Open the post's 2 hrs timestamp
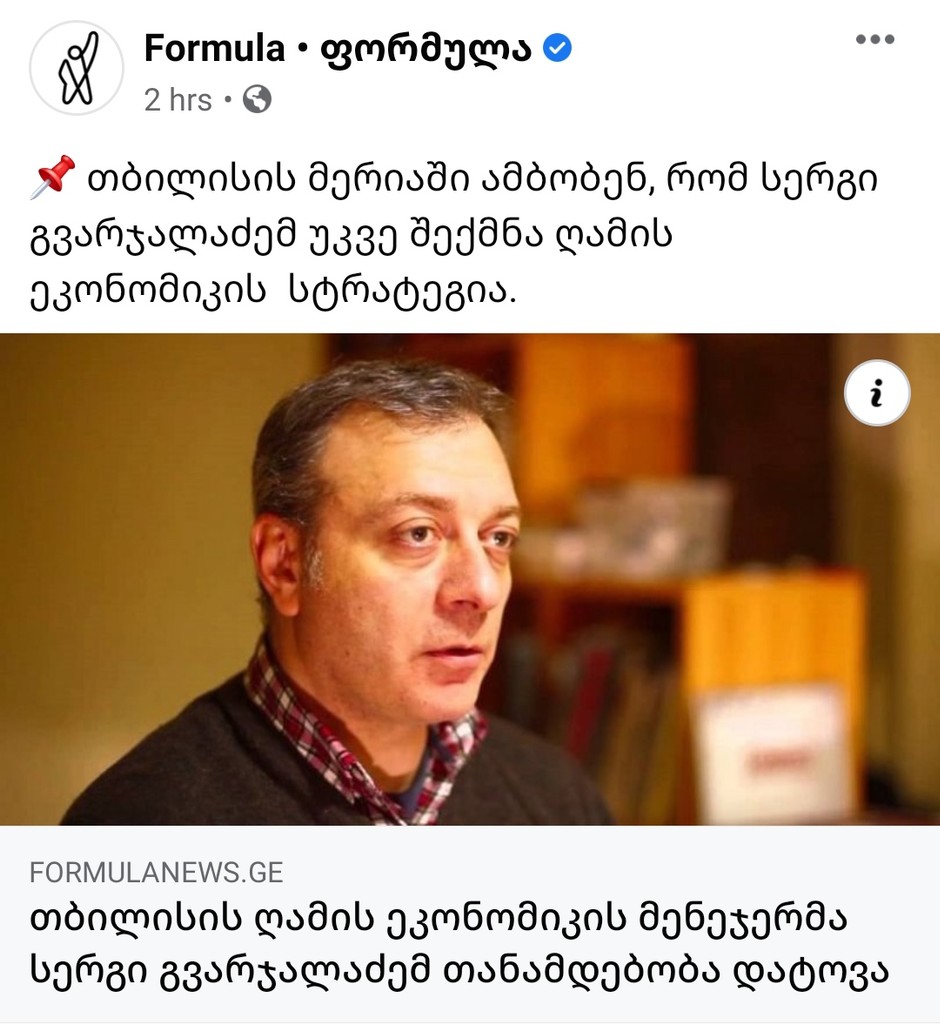Image resolution: width=940 pixels, height=1024 pixels. [x=178, y=100]
